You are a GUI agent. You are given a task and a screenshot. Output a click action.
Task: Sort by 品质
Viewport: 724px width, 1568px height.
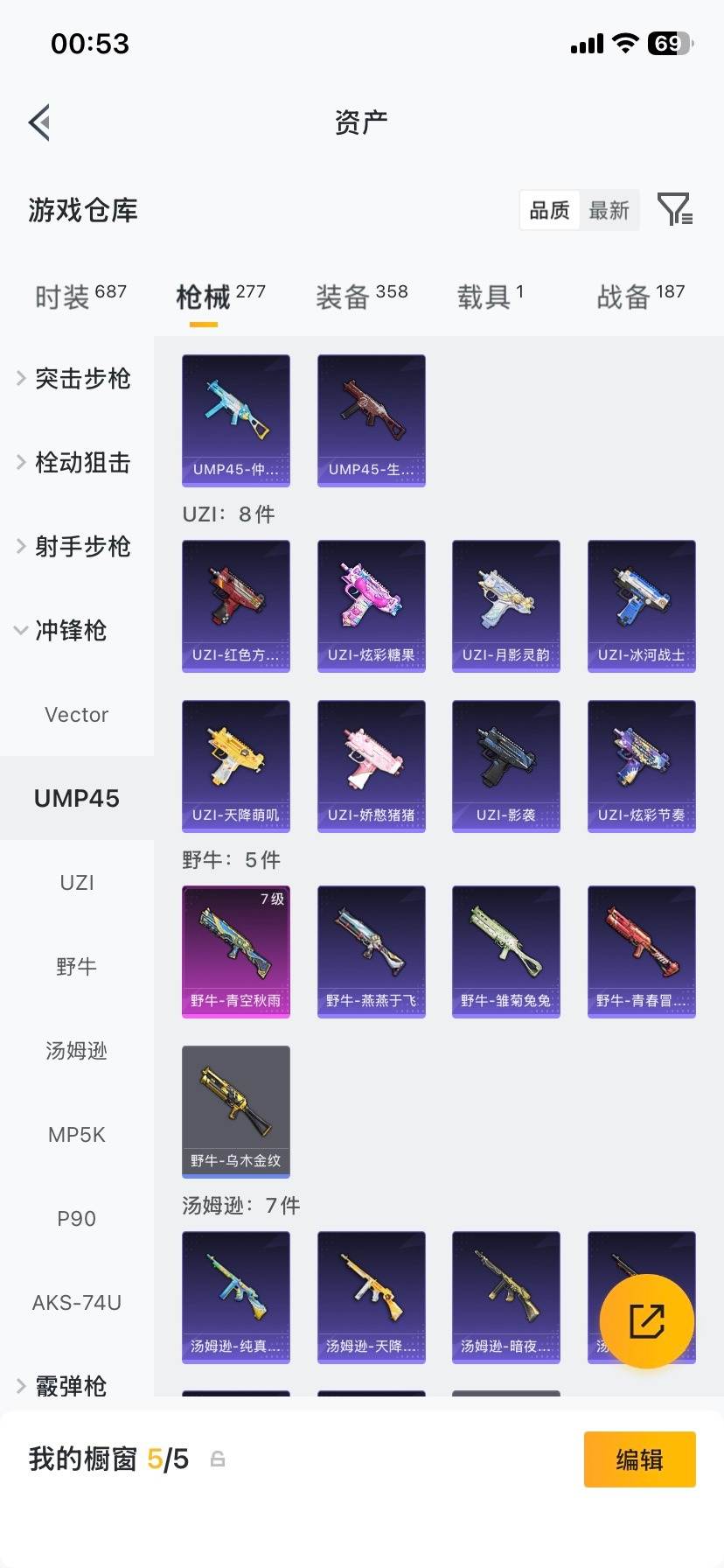tap(549, 211)
